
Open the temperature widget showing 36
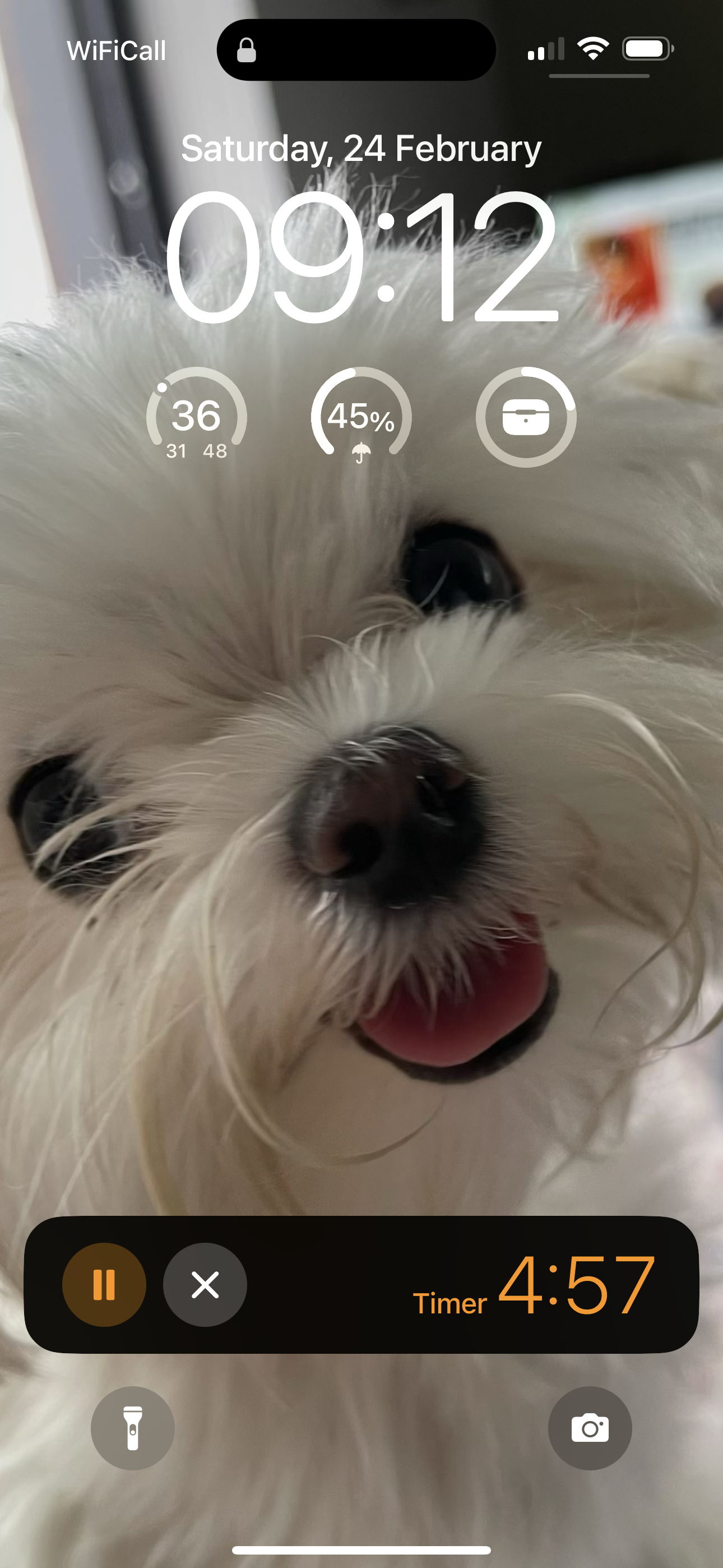pyautogui.click(x=197, y=417)
